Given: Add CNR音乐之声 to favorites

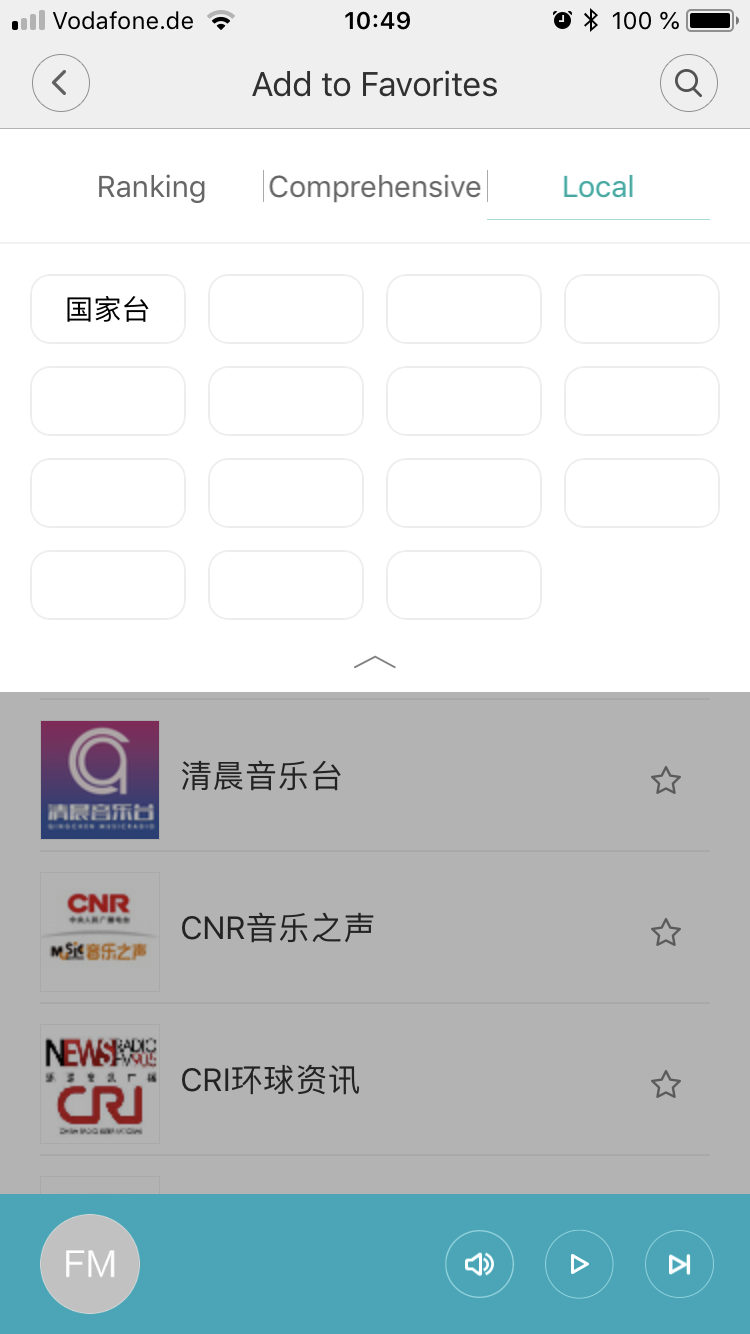Looking at the screenshot, I should 666,933.
